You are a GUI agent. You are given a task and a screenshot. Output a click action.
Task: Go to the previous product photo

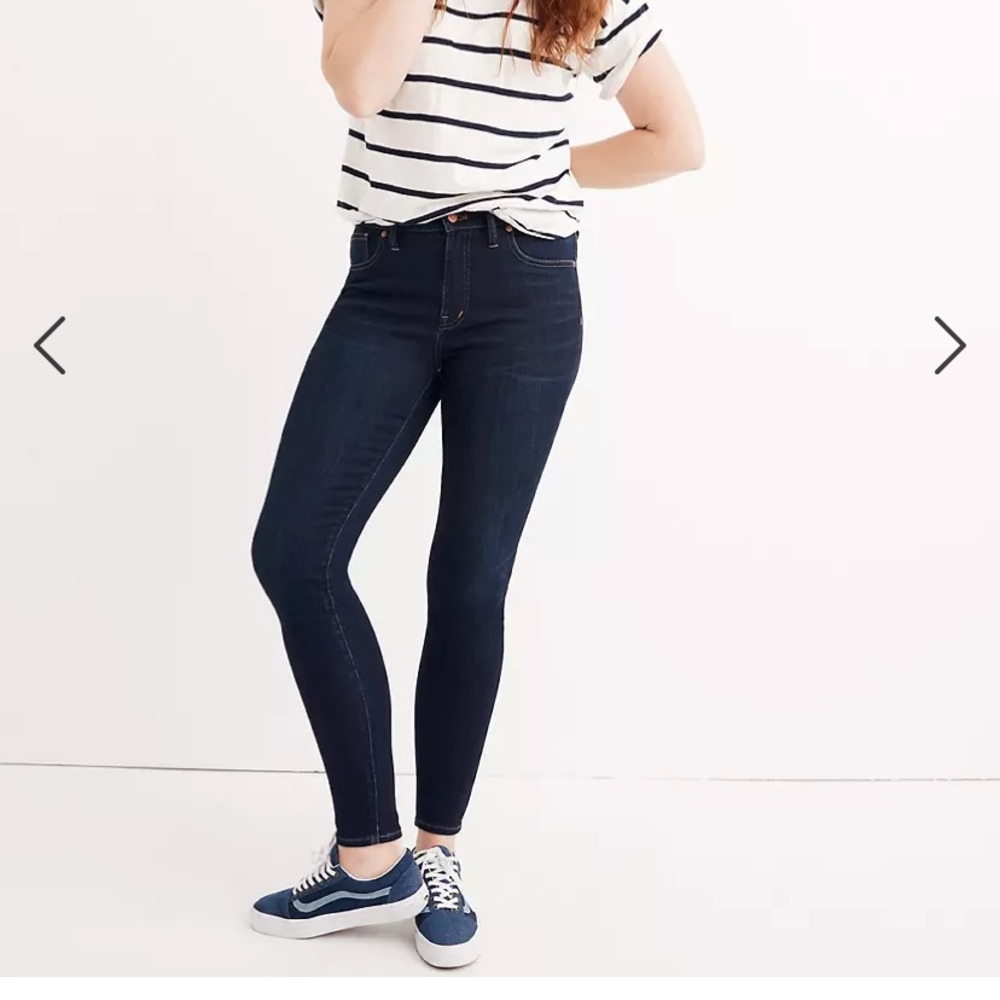point(50,345)
